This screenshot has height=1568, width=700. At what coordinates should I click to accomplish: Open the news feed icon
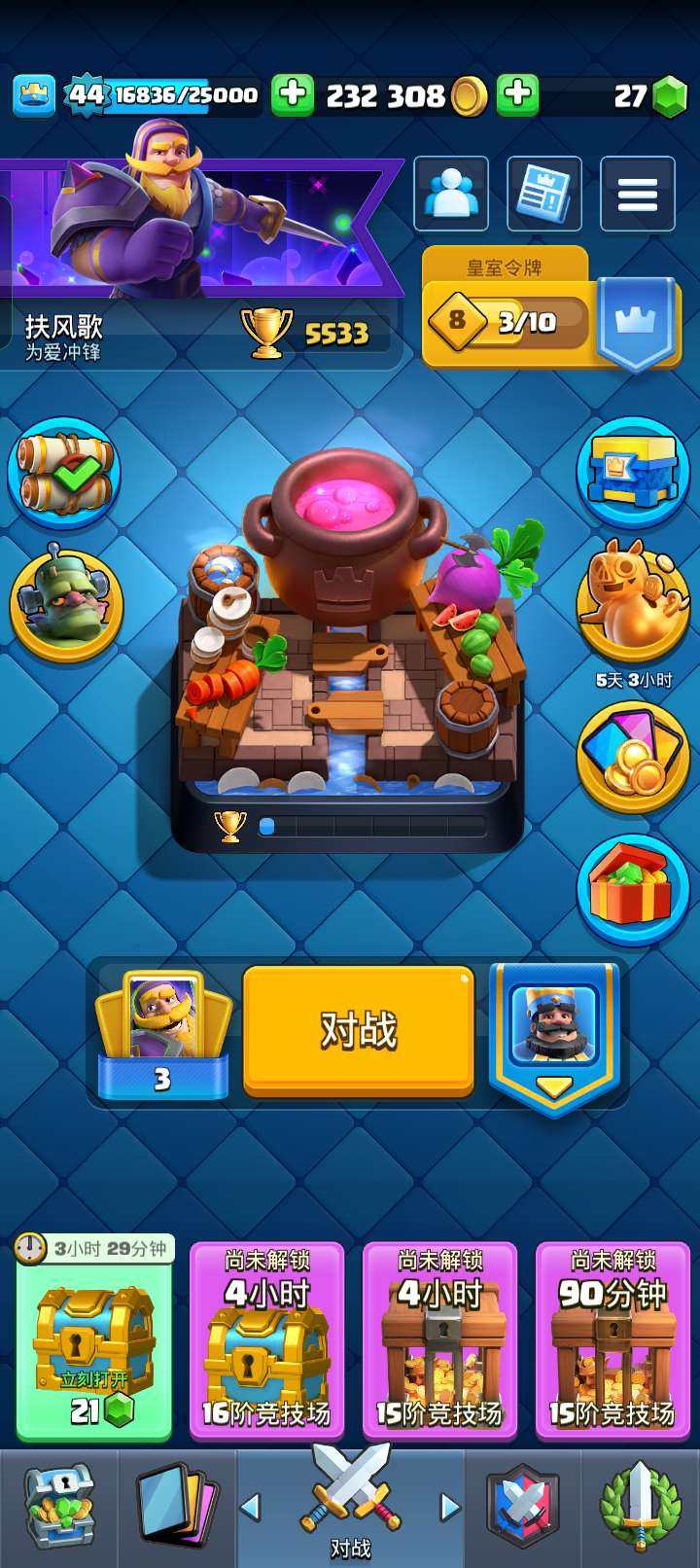544,194
